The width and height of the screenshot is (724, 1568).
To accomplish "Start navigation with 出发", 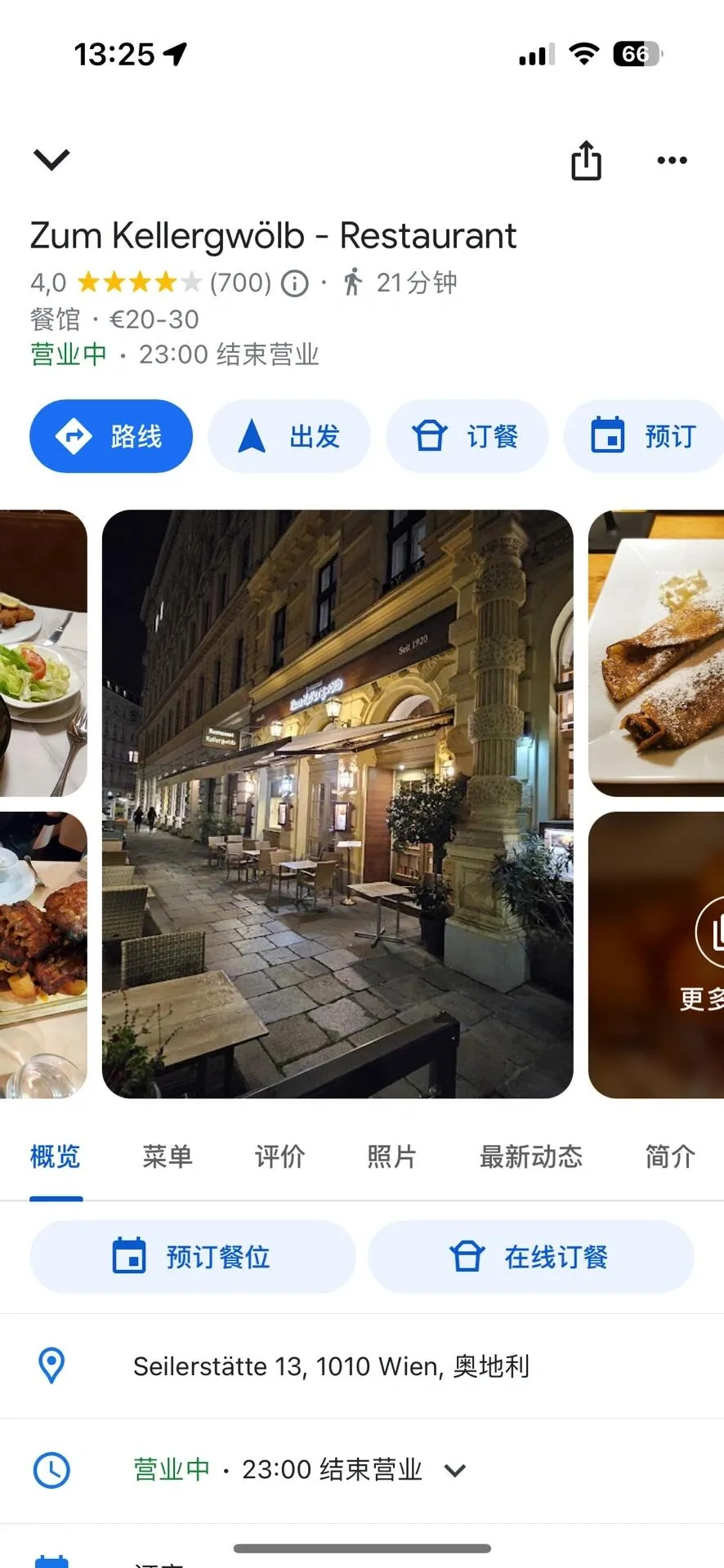I will click(x=289, y=436).
